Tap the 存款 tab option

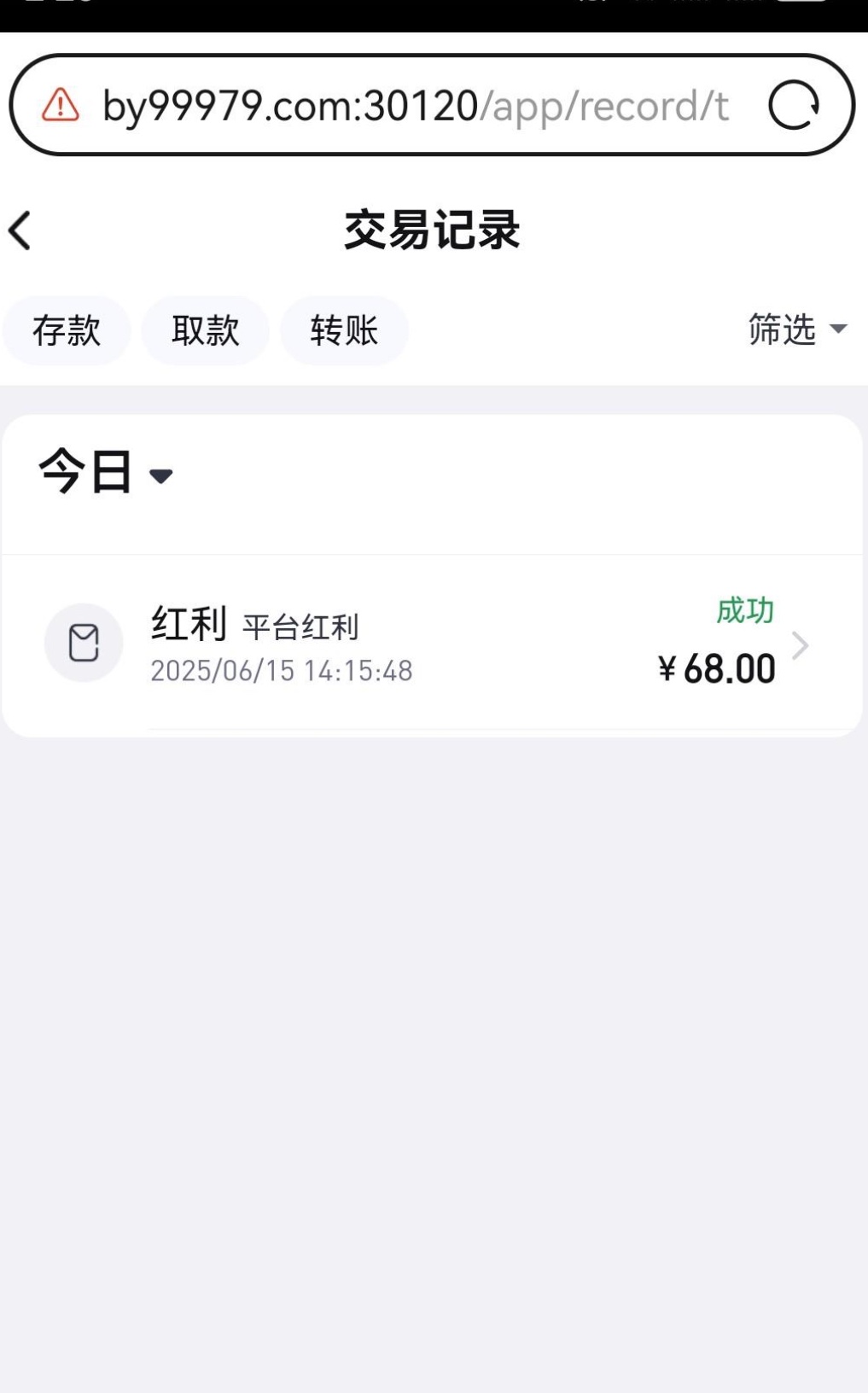coord(67,330)
